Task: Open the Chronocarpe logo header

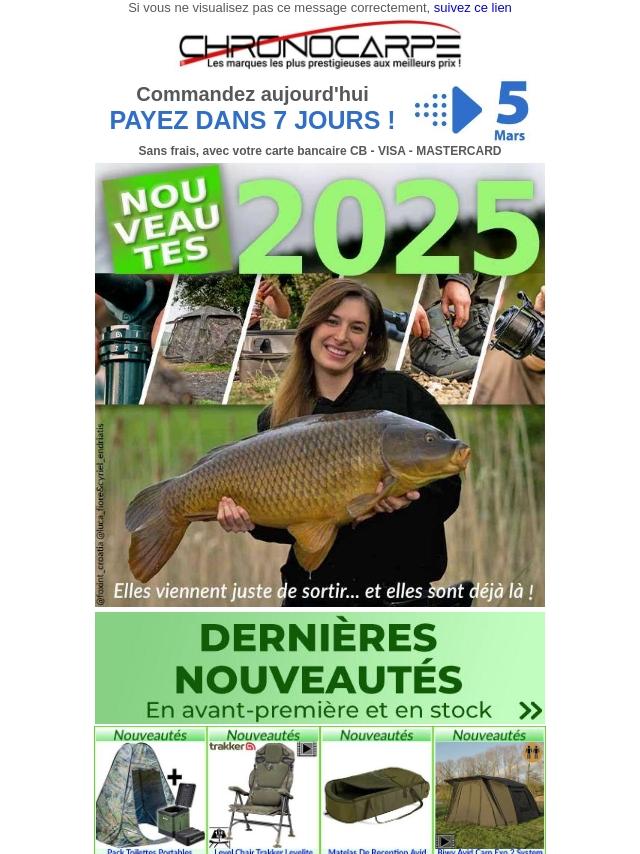Action: (x=320, y=46)
